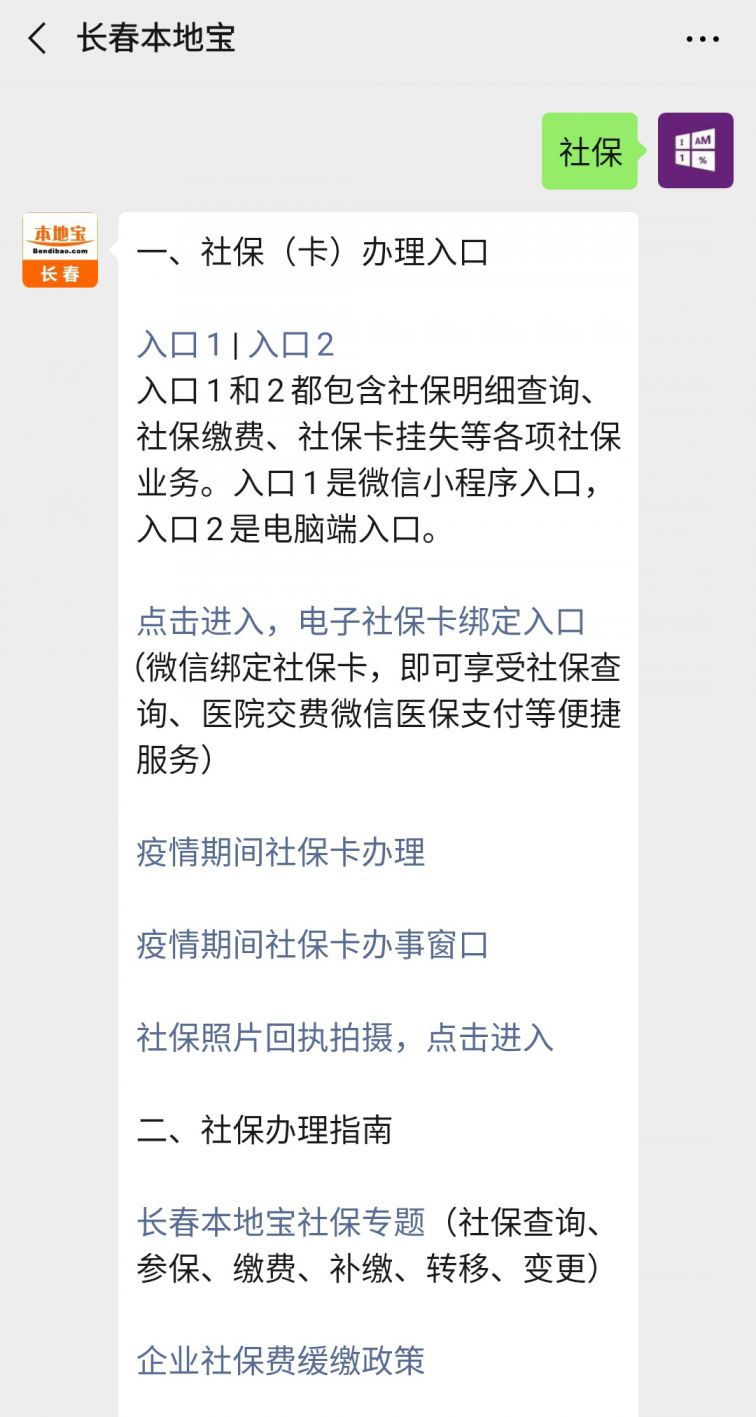Open 疫情期间社保卡办理 link
756x1417 pixels.
pyautogui.click(x=281, y=852)
